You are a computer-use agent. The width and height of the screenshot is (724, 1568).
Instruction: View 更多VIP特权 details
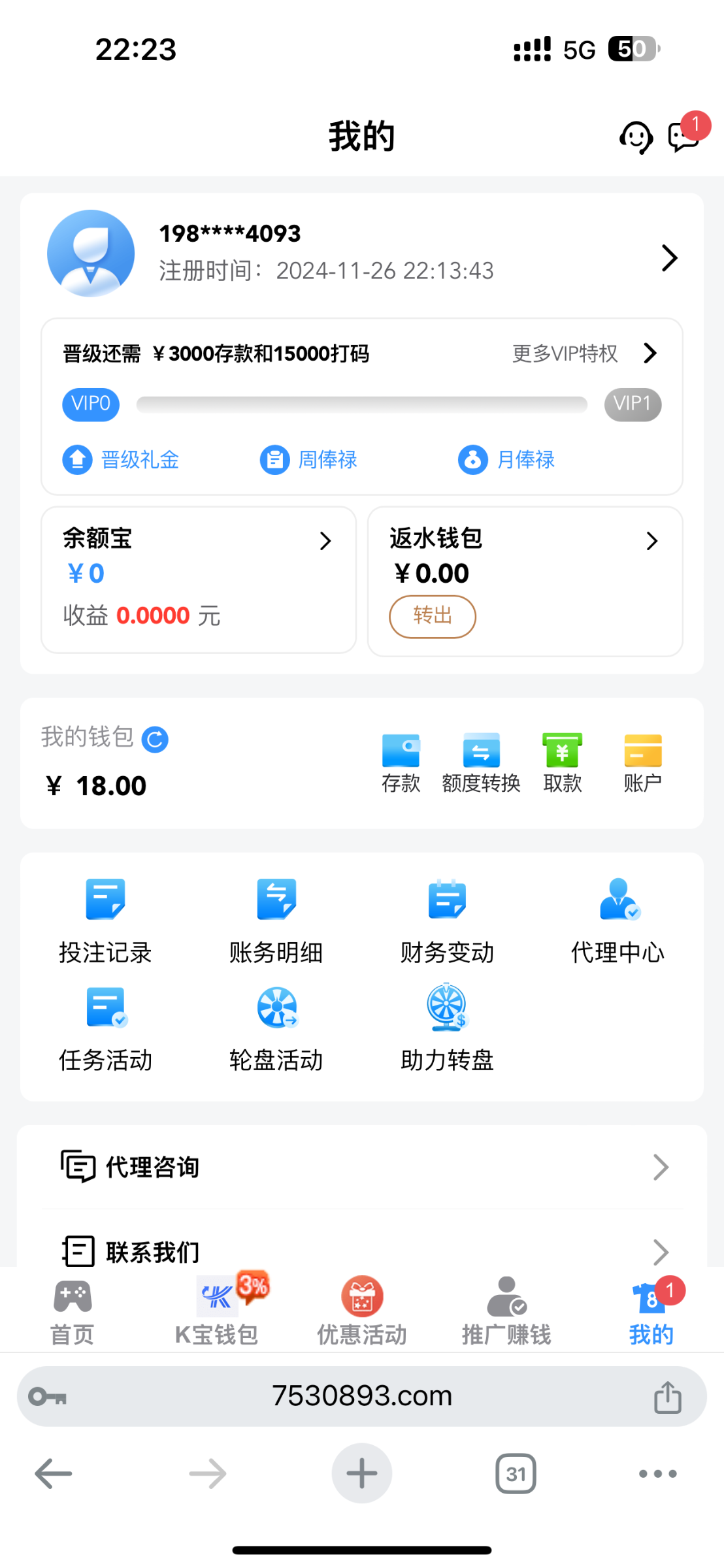click(x=584, y=353)
